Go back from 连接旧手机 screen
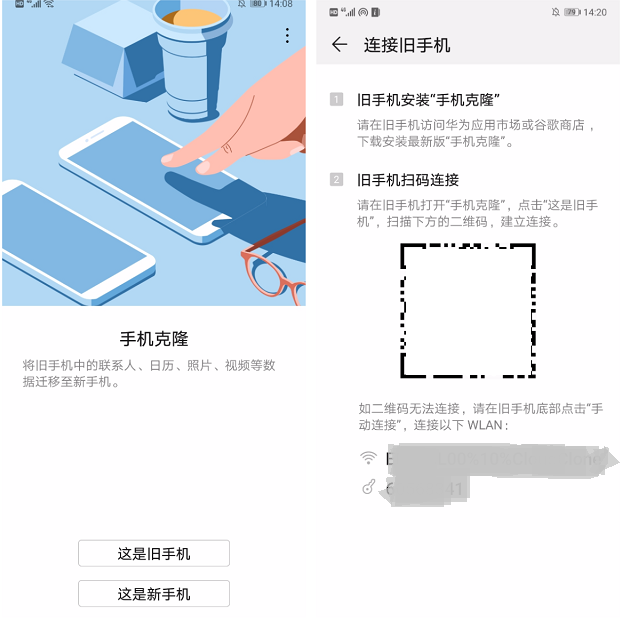This screenshot has width=623, height=630. pos(339,45)
